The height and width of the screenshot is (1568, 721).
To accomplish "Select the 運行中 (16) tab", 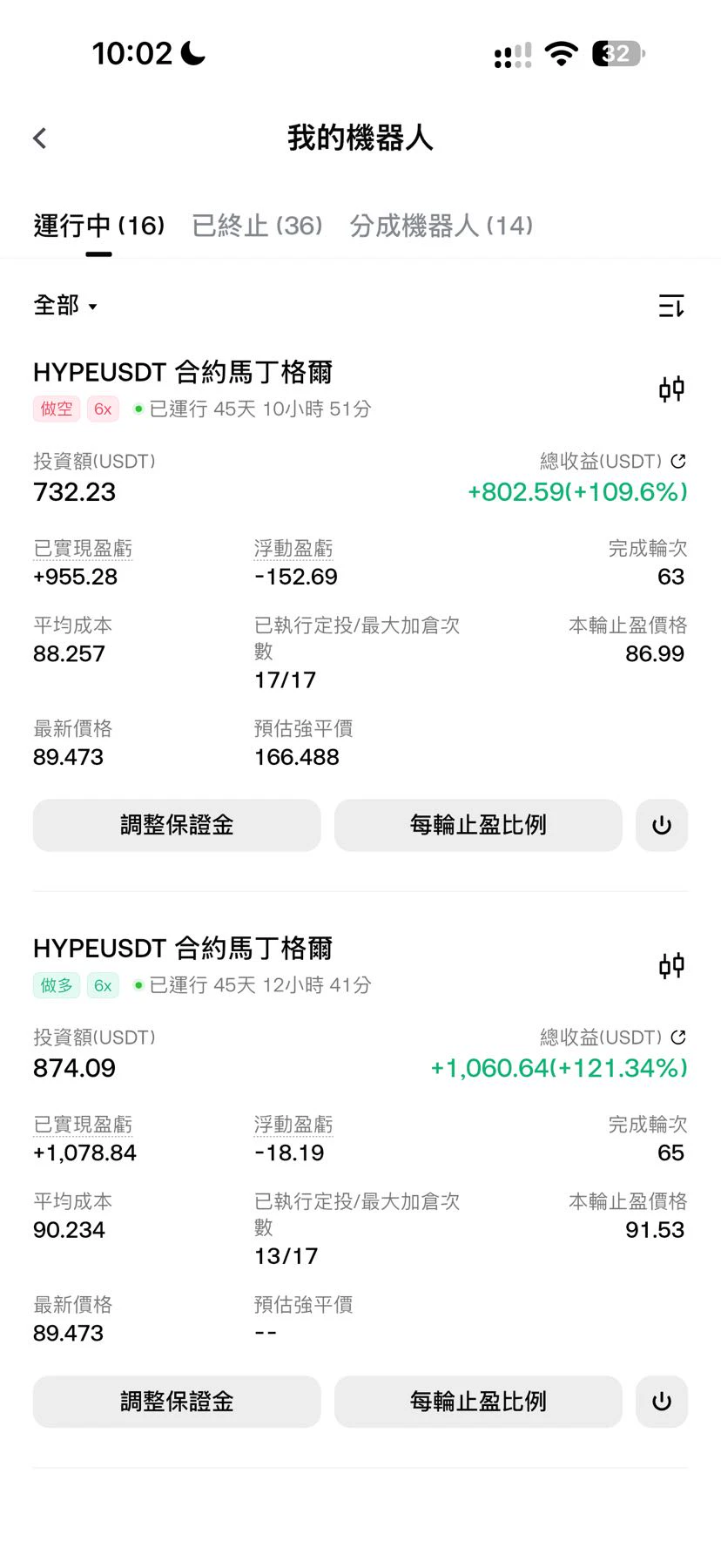I will 98,226.
